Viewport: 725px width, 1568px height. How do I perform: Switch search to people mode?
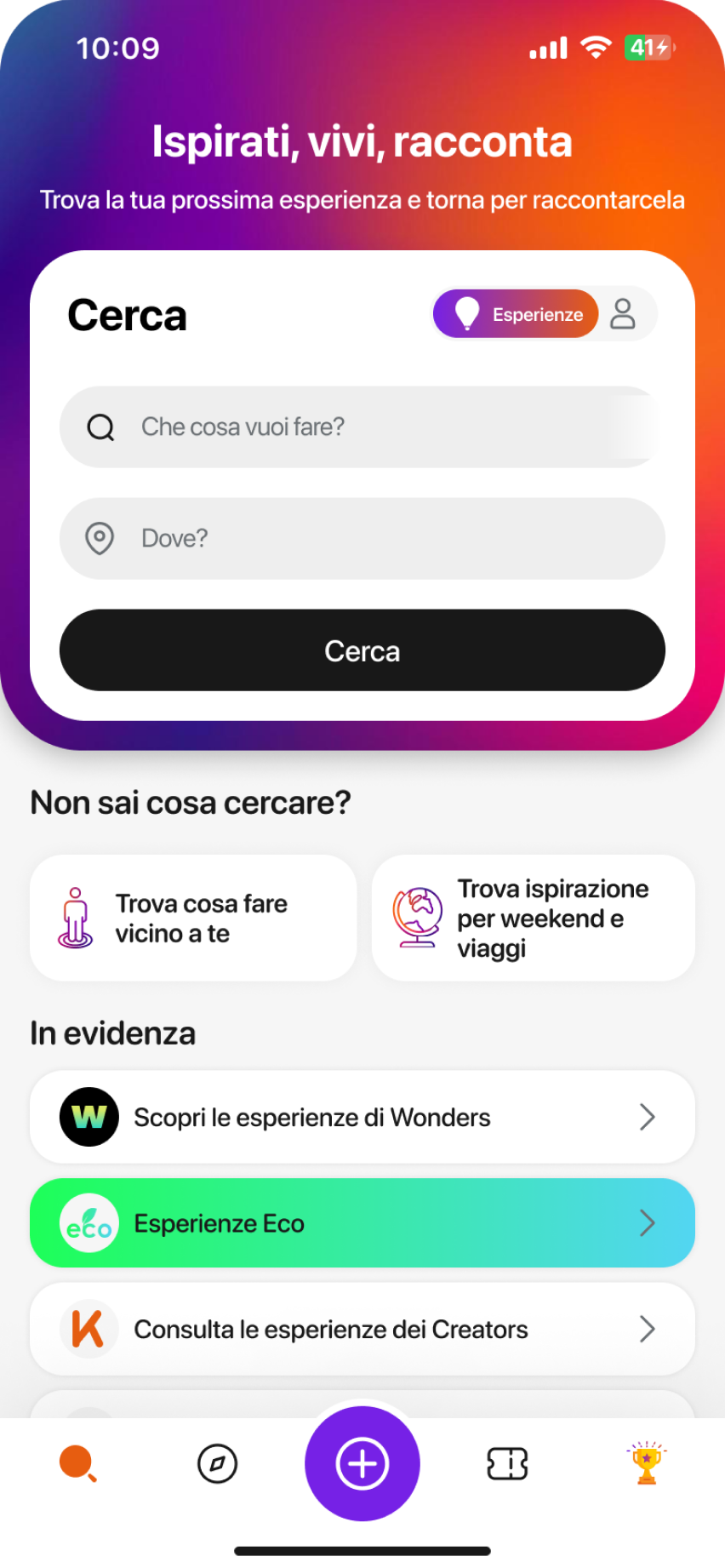tap(624, 314)
